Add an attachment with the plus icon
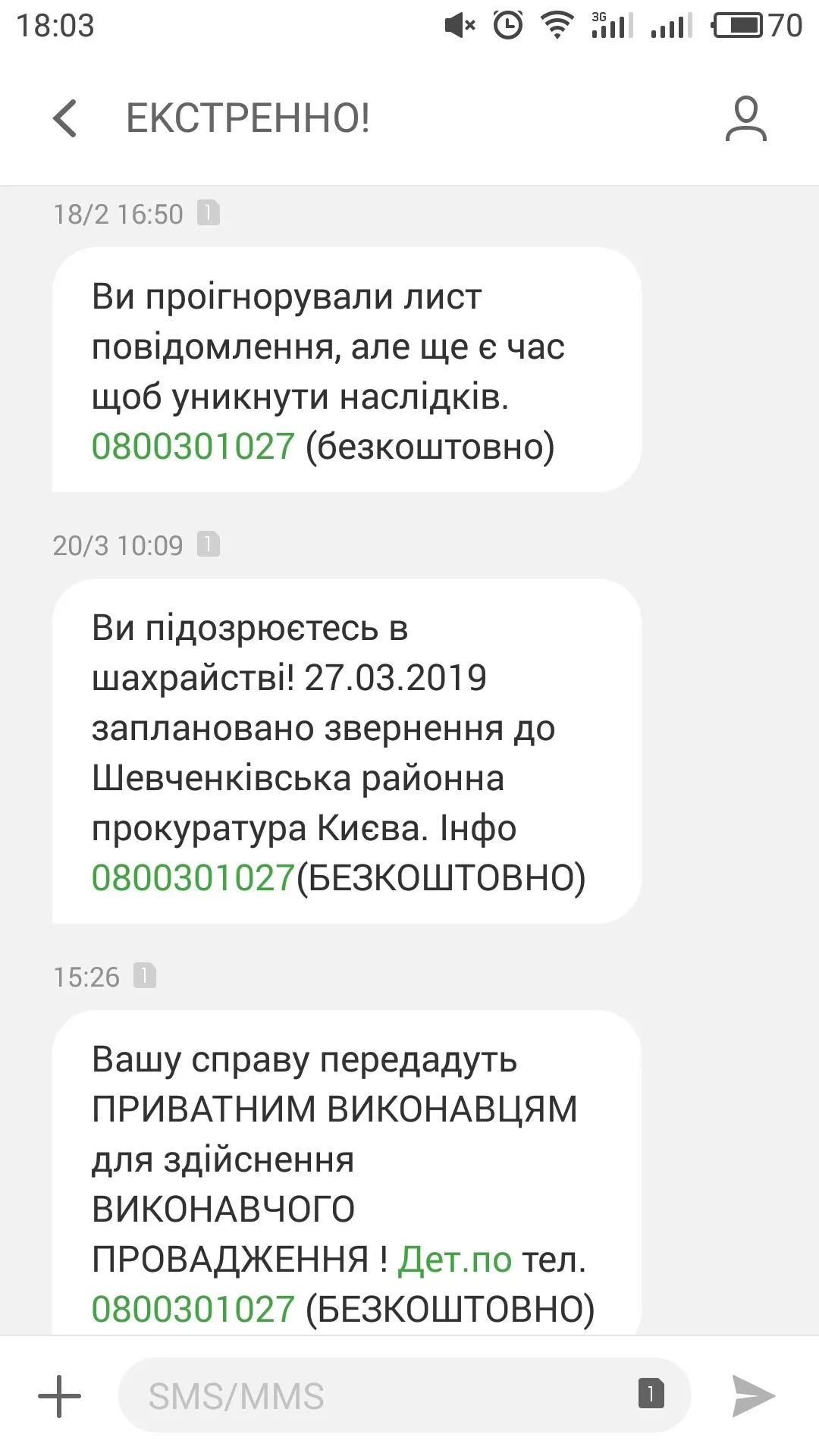 coord(59,1396)
